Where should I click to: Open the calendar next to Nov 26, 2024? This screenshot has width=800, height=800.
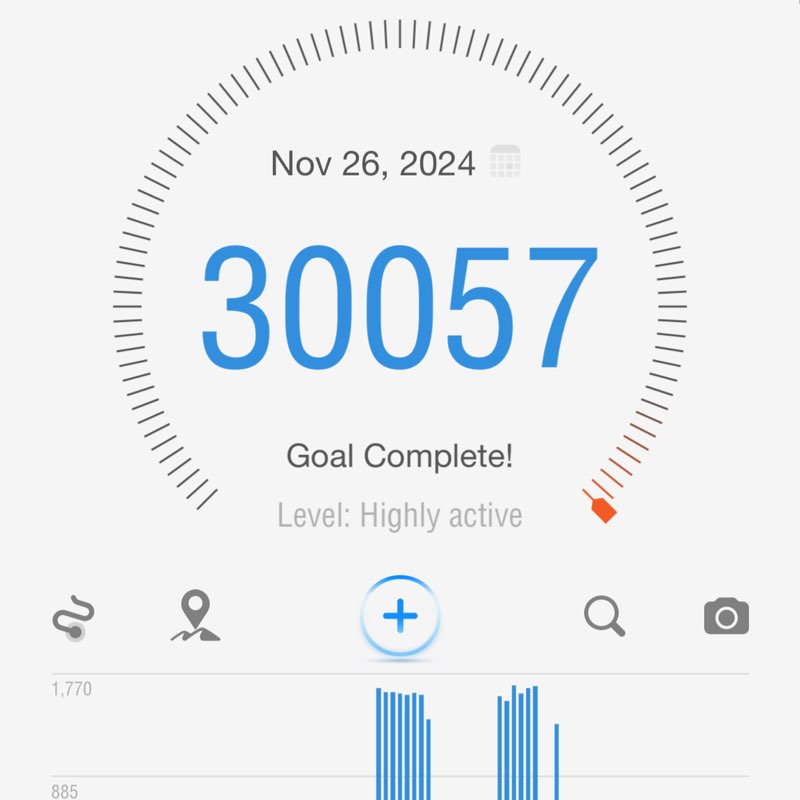(506, 162)
